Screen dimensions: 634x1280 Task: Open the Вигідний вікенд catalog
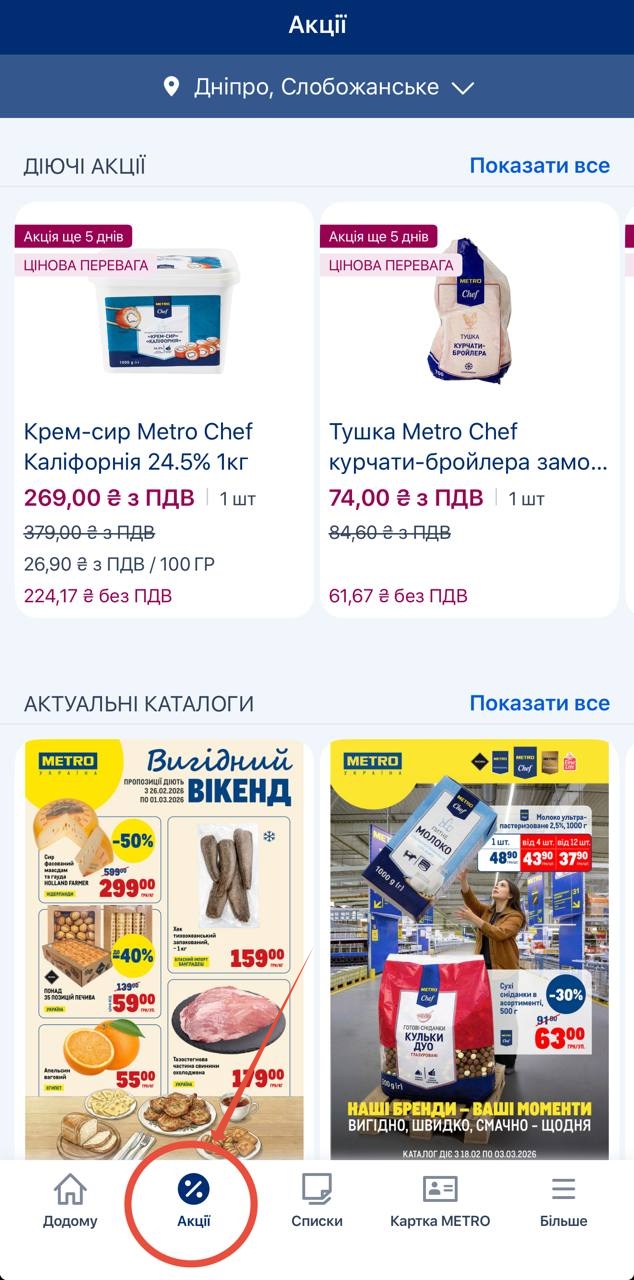164,945
